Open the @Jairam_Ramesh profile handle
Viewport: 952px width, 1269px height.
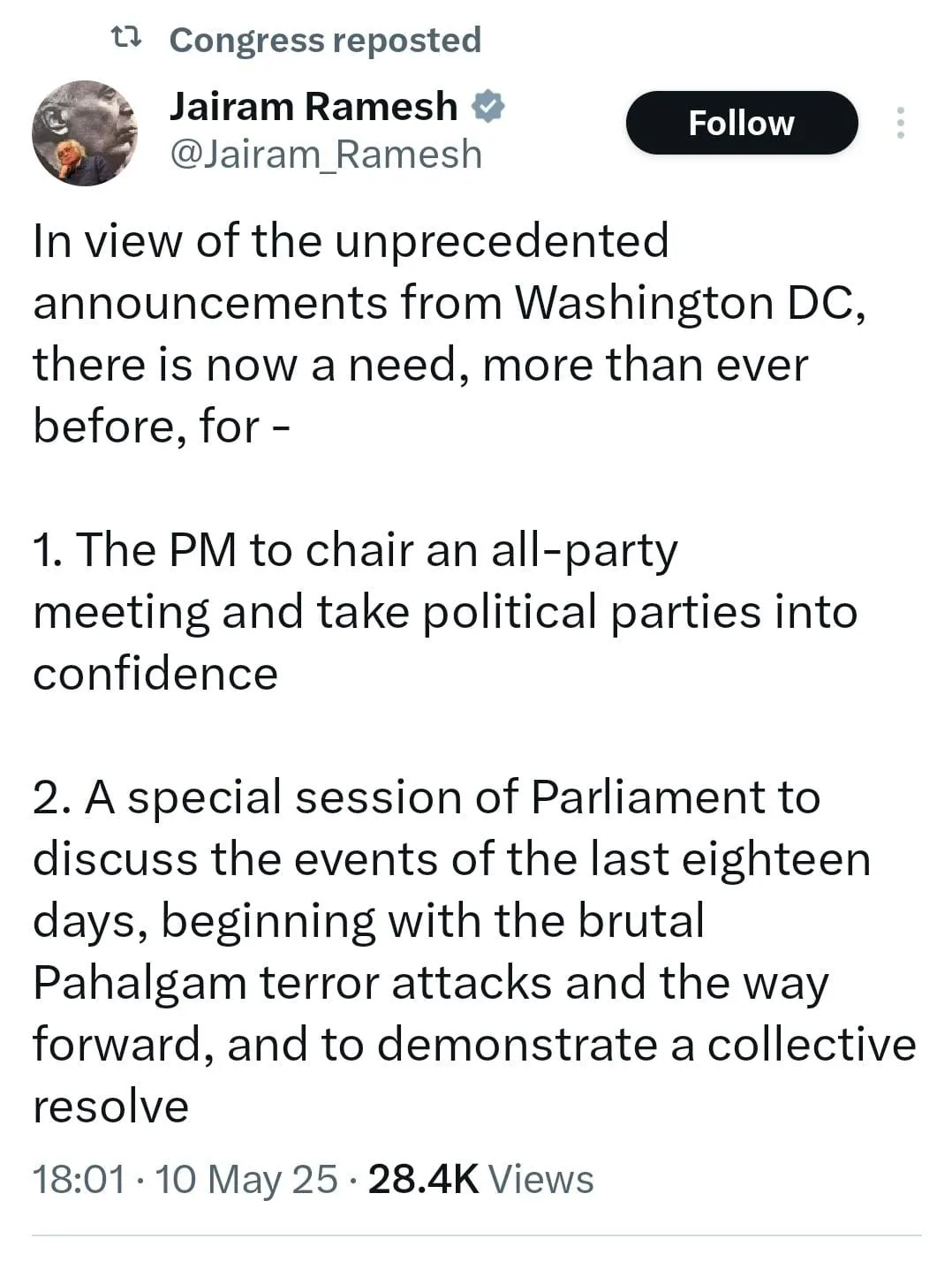pyautogui.click(x=325, y=155)
